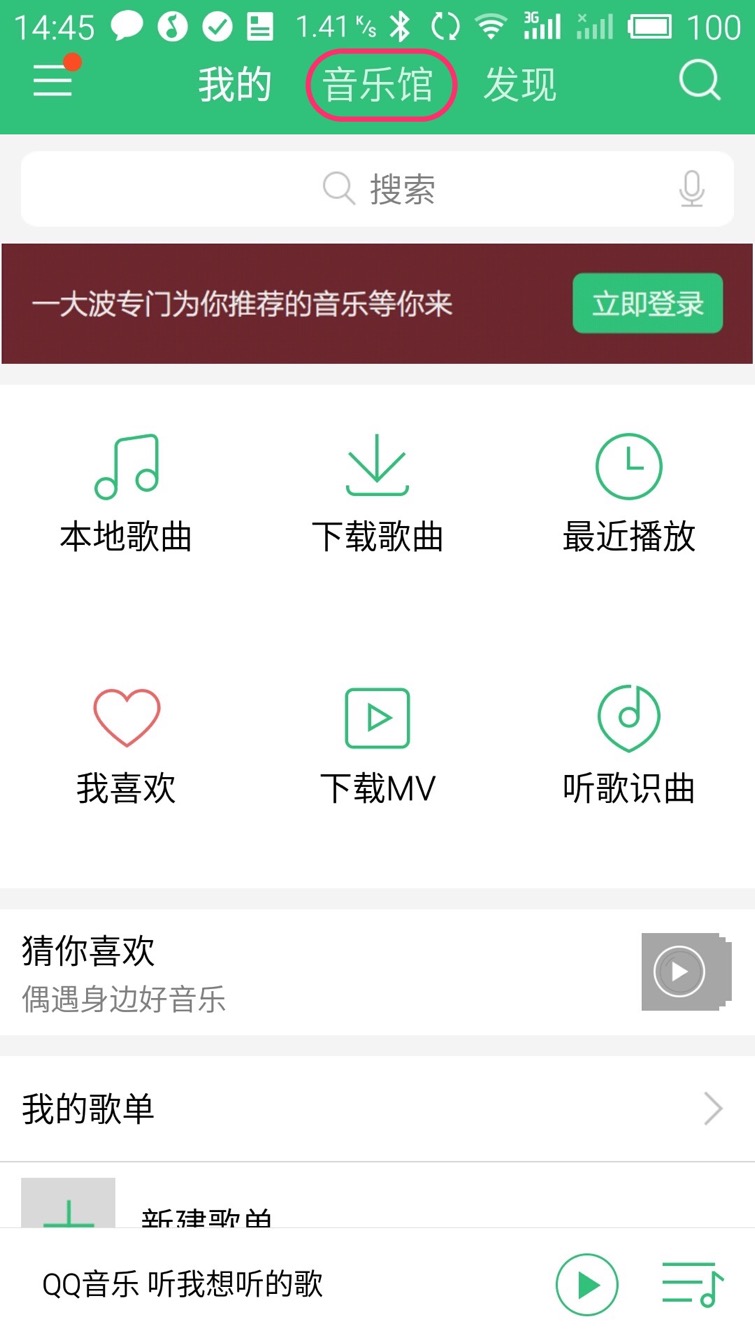Switch to the 音乐馆 tab

379,85
